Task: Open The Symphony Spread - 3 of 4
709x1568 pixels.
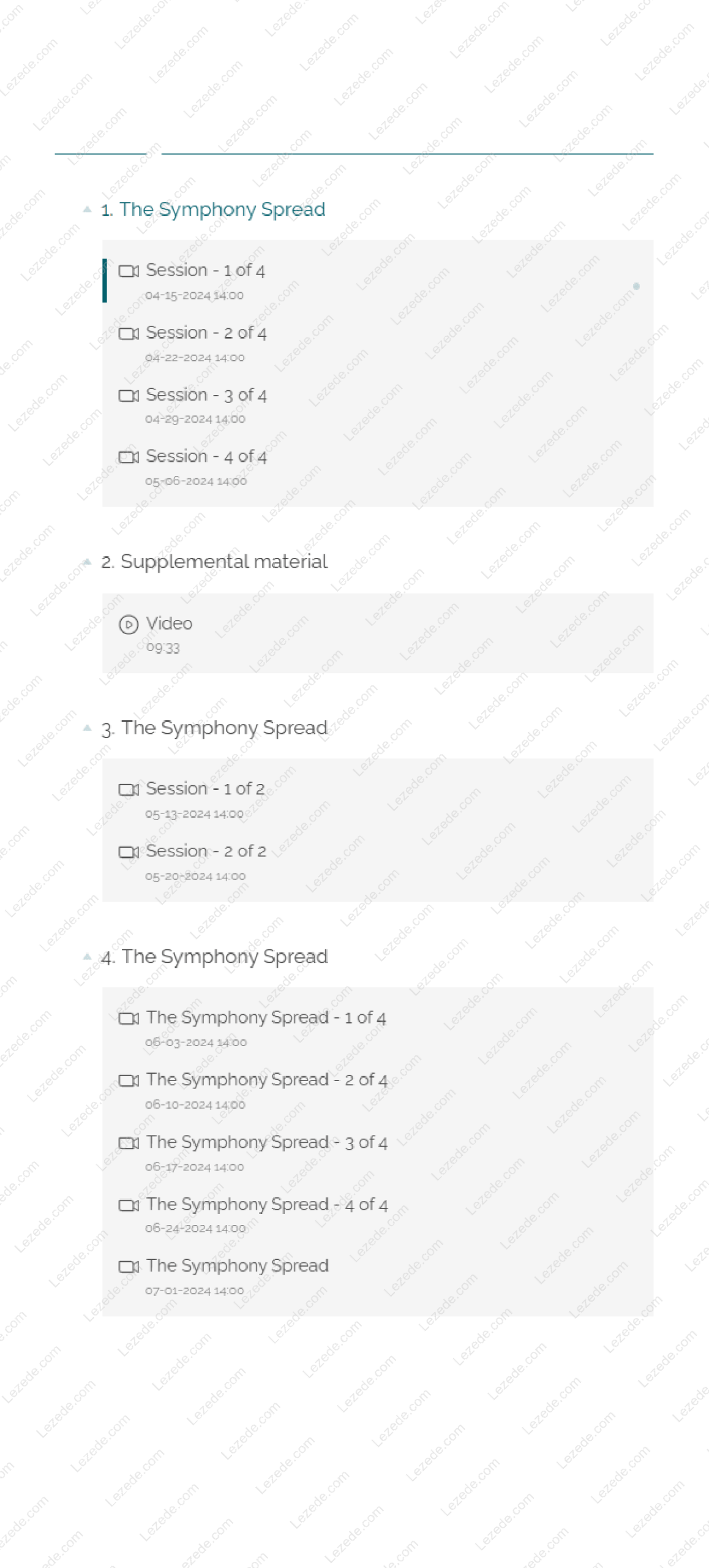Action: point(266,1142)
